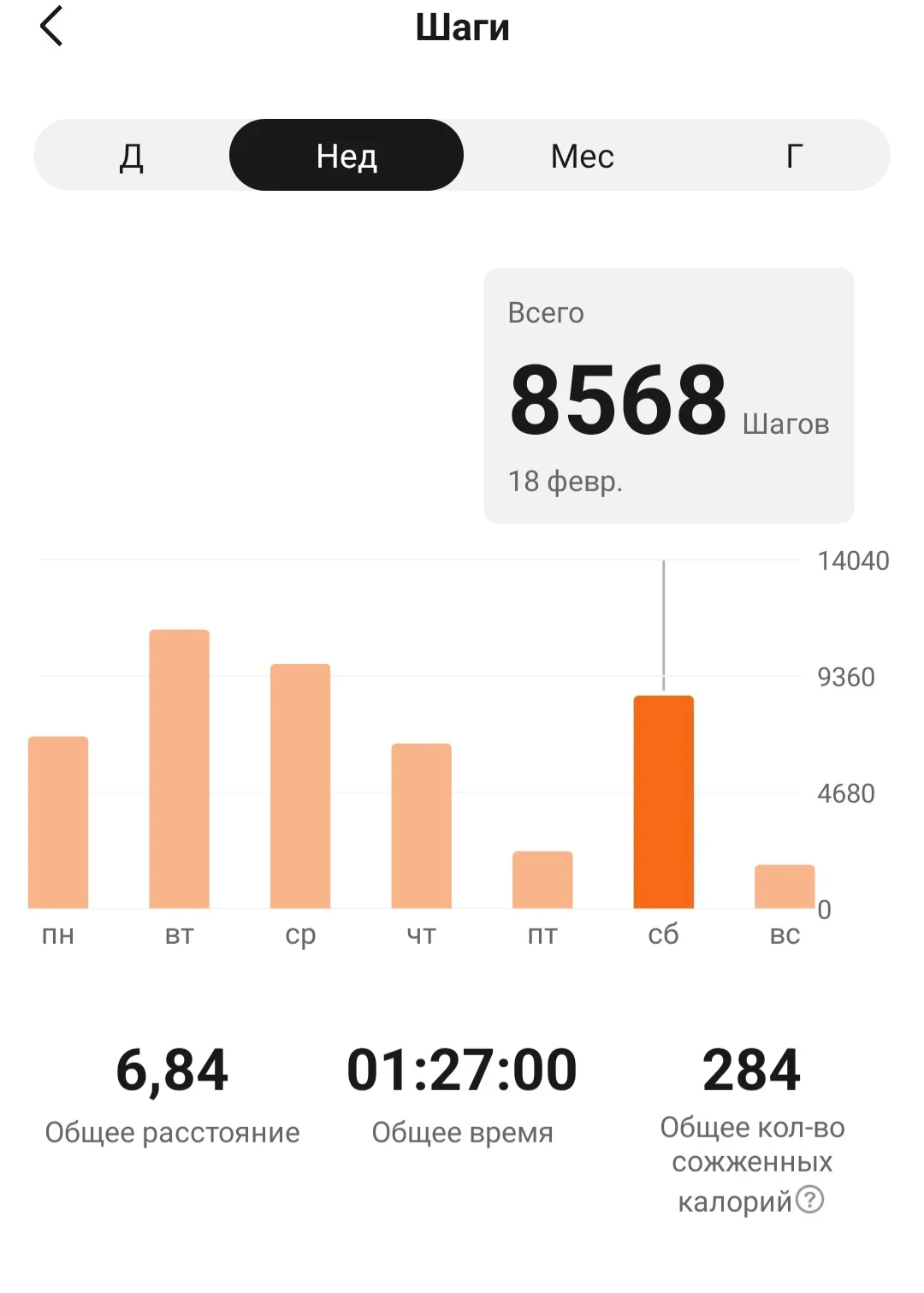Select the Нед week tab
Viewport: 924px width, 1293px height.
click(x=346, y=156)
